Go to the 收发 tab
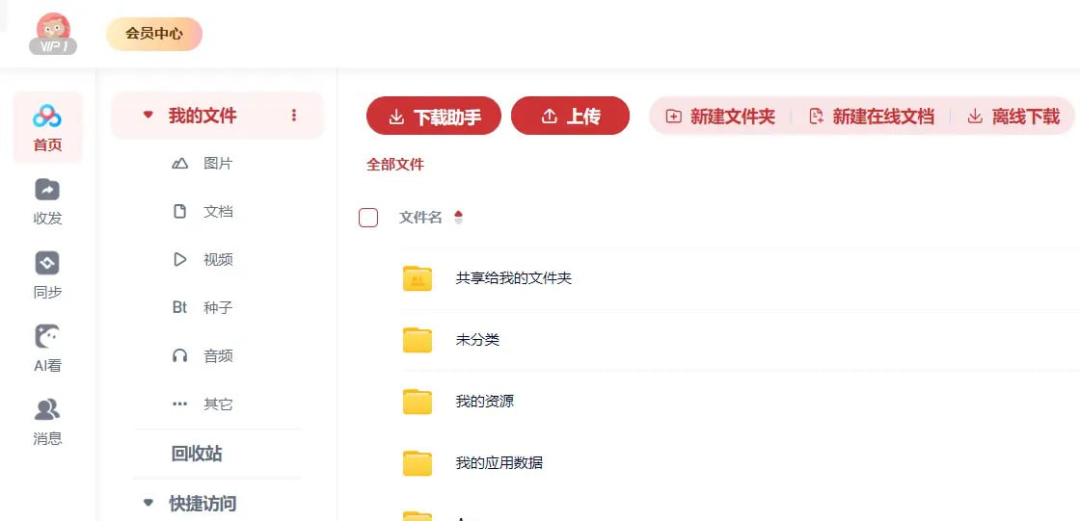The width and height of the screenshot is (1080, 521). (47, 200)
